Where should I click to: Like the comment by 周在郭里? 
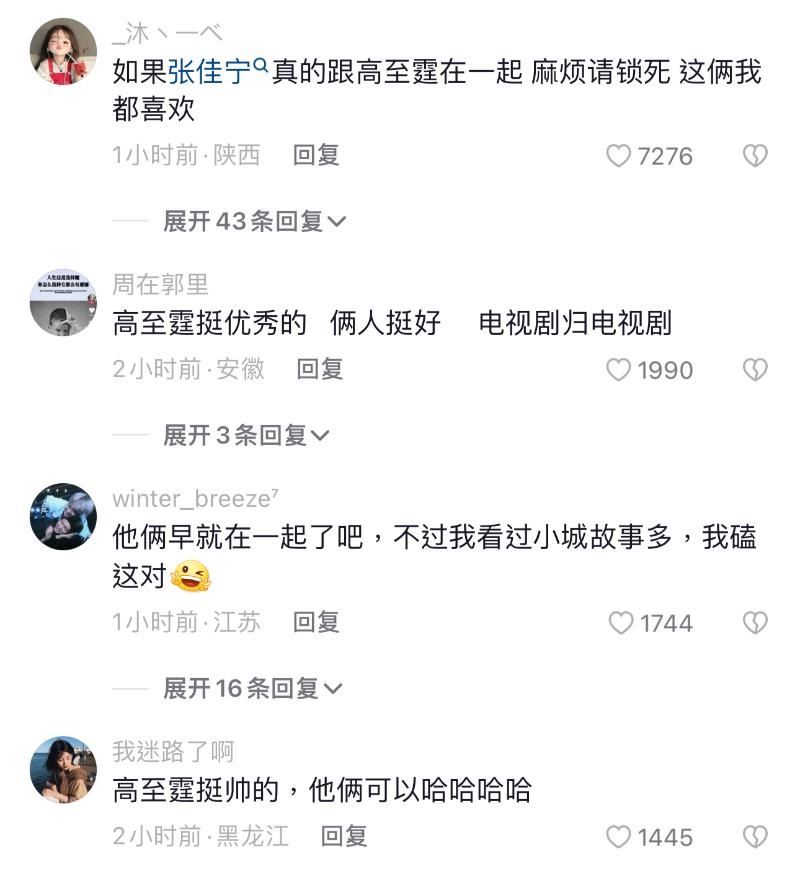(x=620, y=370)
